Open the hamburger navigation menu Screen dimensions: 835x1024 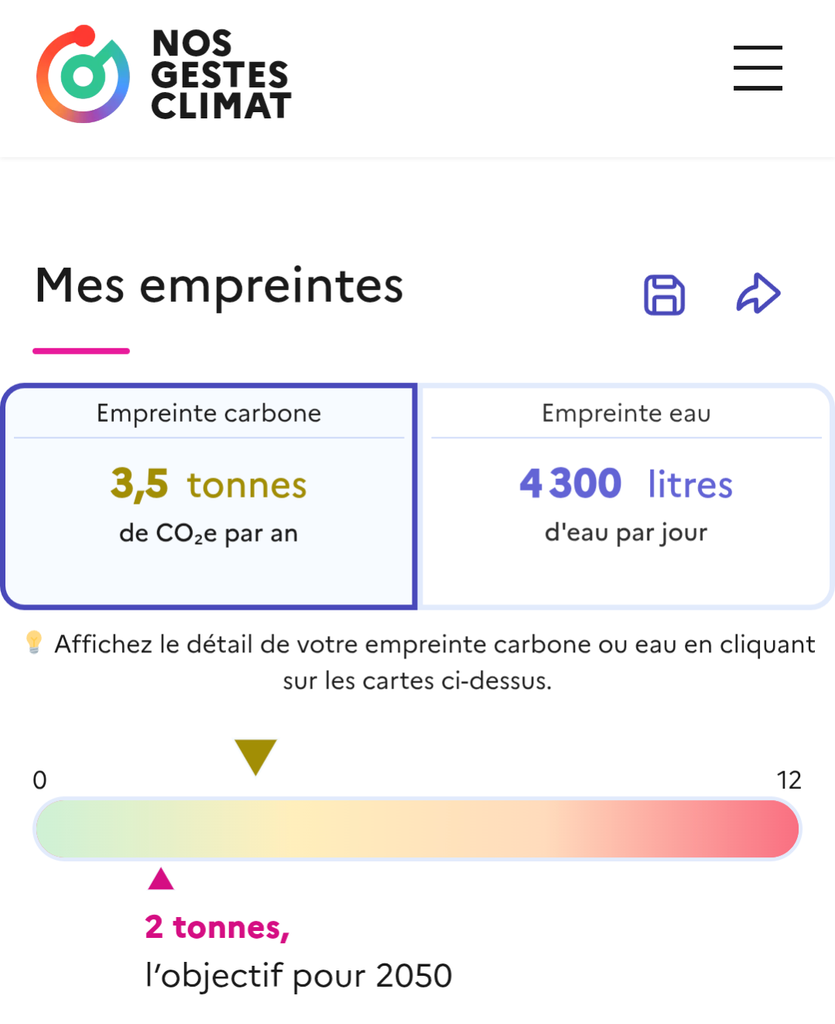coord(757,68)
